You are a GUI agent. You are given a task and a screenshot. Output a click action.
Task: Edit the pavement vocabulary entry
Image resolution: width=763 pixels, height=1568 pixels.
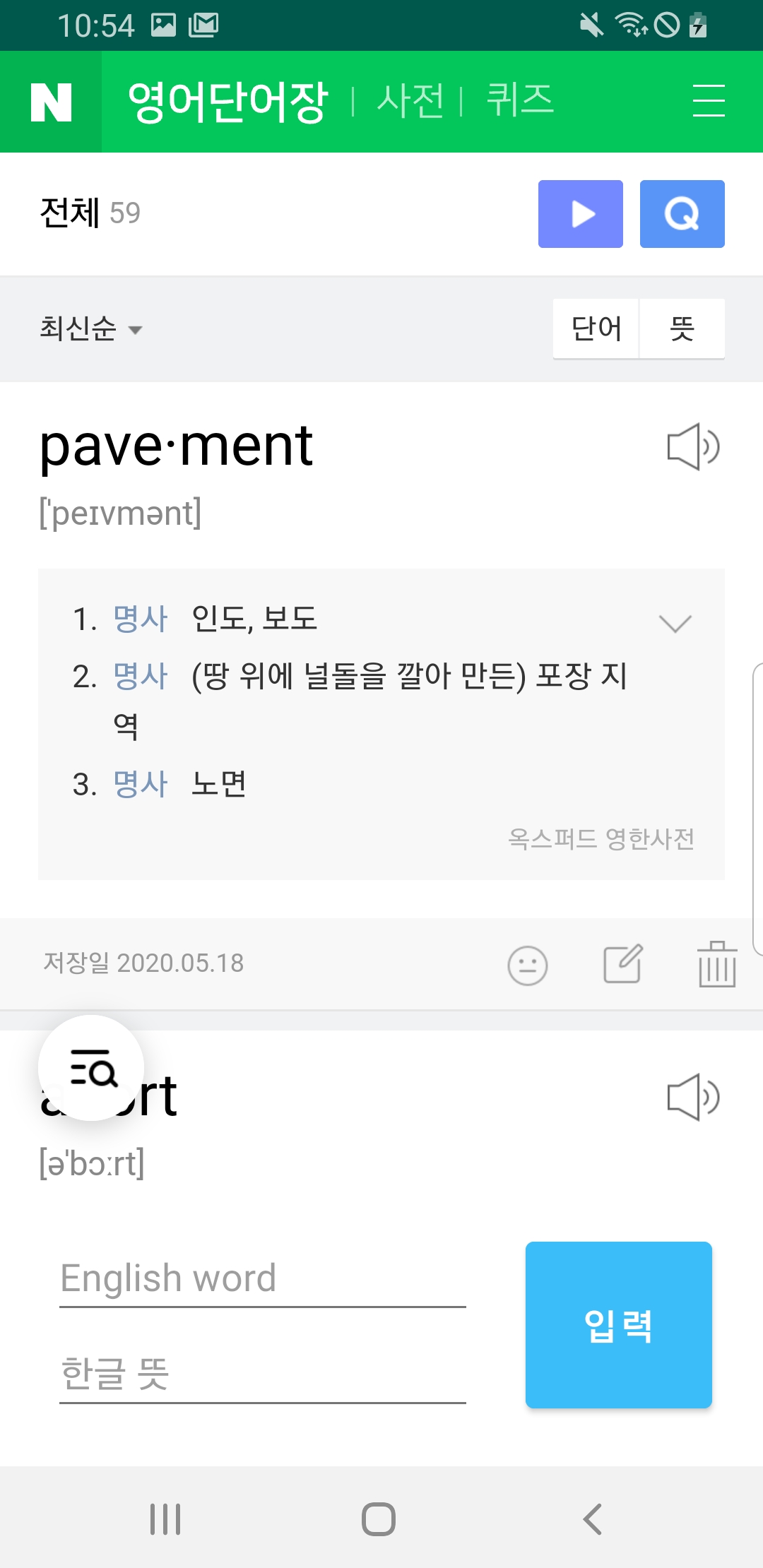click(622, 965)
